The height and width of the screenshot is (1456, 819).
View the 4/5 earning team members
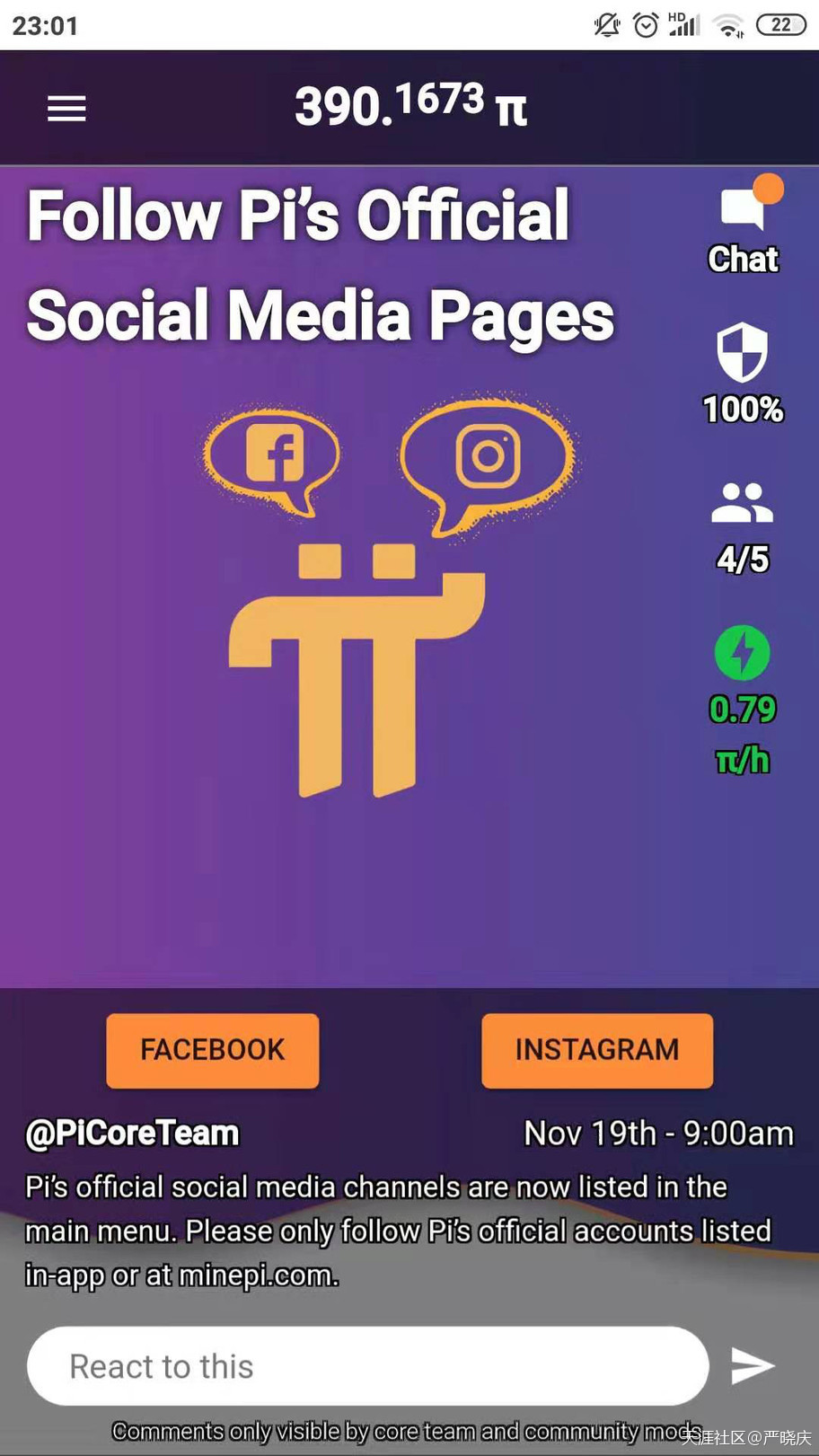742,504
